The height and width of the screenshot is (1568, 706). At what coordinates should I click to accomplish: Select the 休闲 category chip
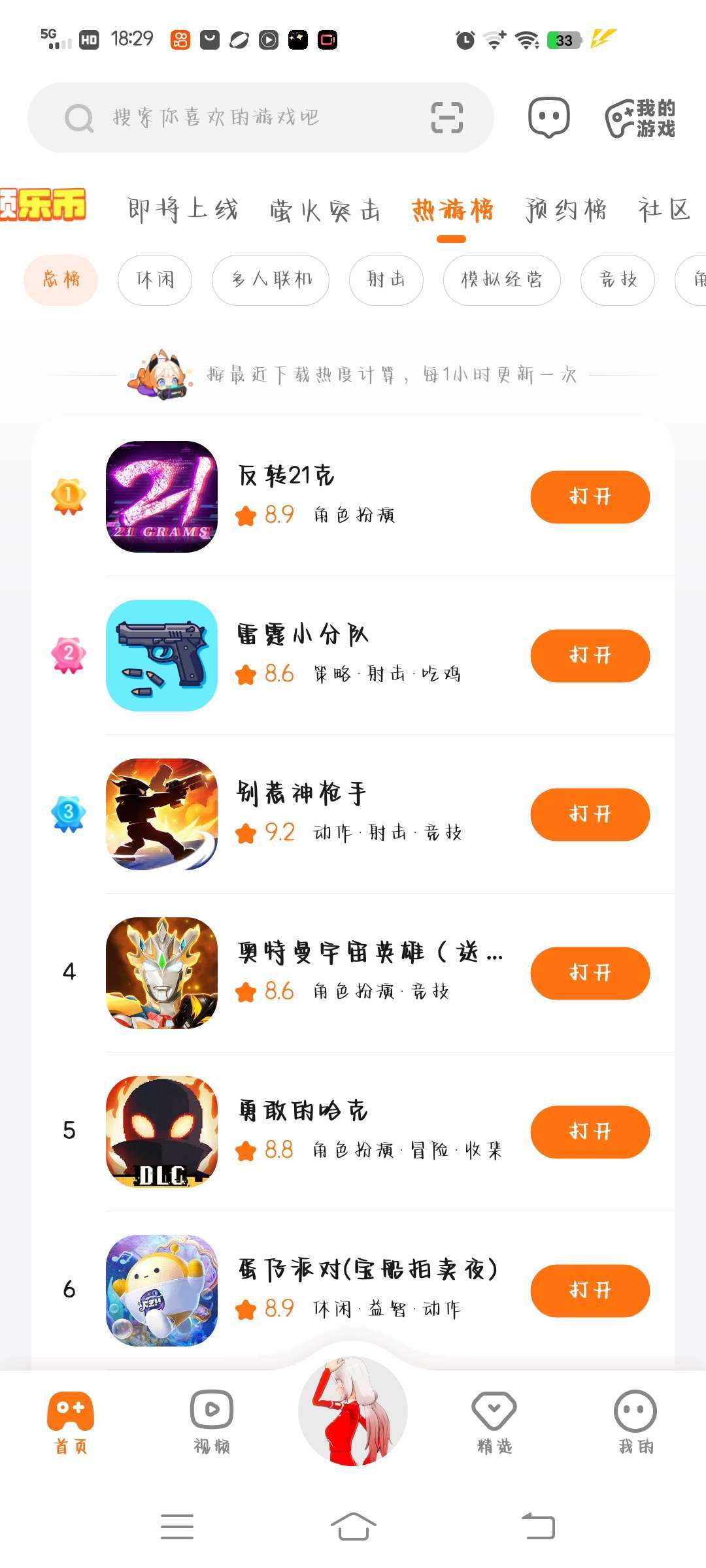point(155,280)
